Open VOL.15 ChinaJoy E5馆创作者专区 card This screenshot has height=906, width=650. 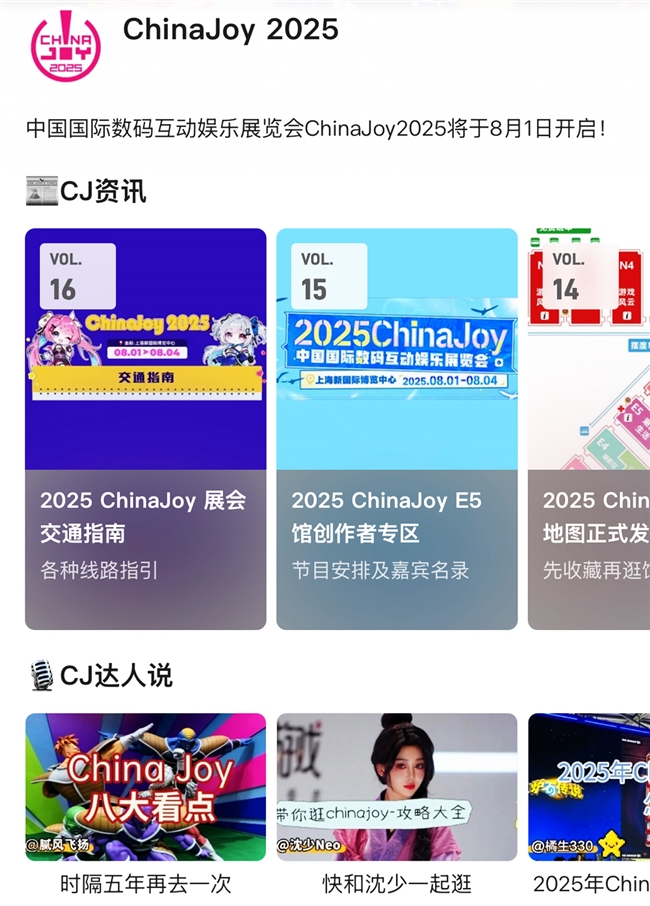point(396,430)
